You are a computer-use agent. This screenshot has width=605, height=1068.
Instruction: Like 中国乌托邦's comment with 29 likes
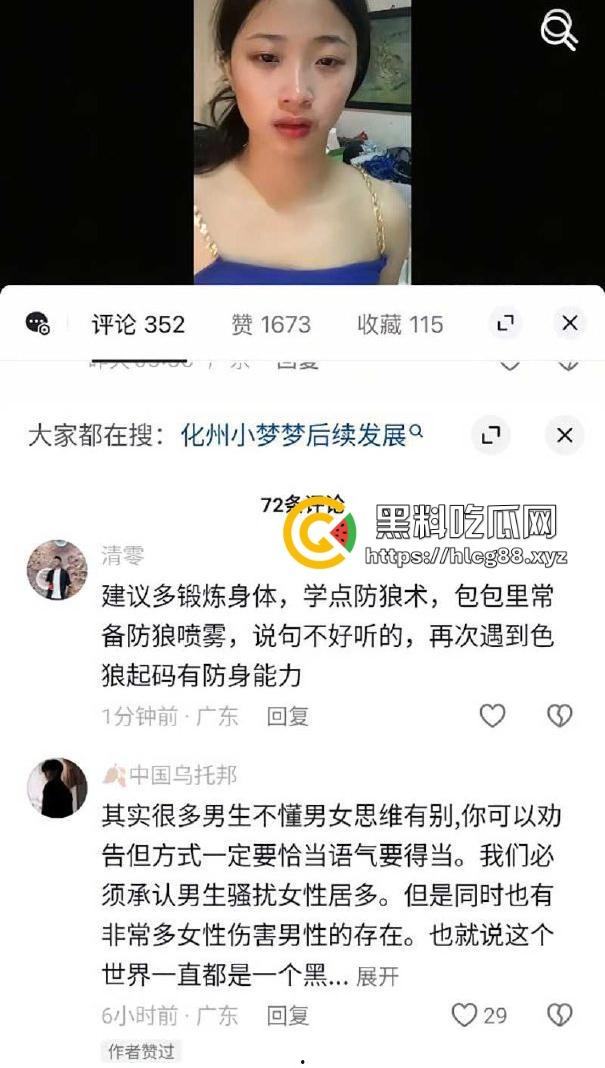point(465,1015)
